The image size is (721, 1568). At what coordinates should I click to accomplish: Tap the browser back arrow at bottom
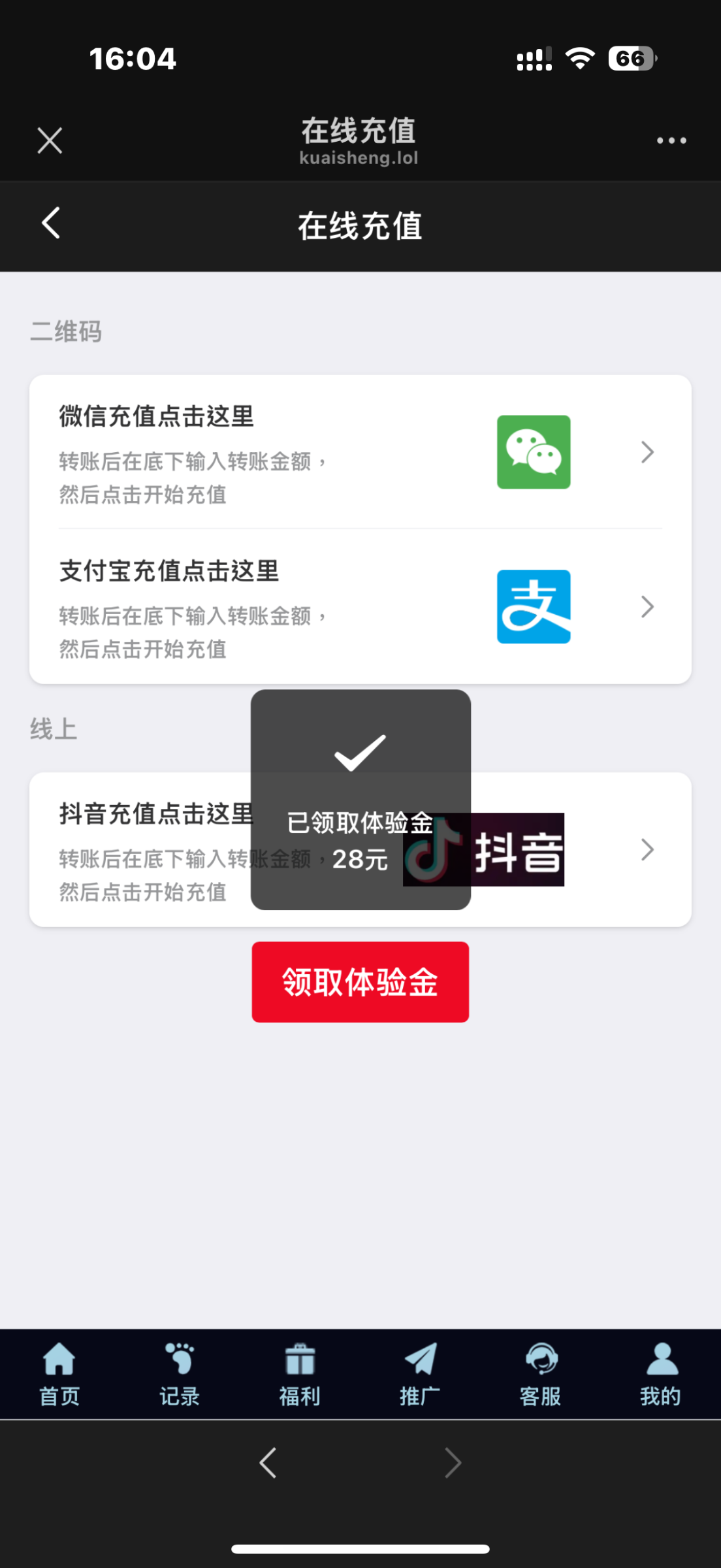(x=268, y=1462)
